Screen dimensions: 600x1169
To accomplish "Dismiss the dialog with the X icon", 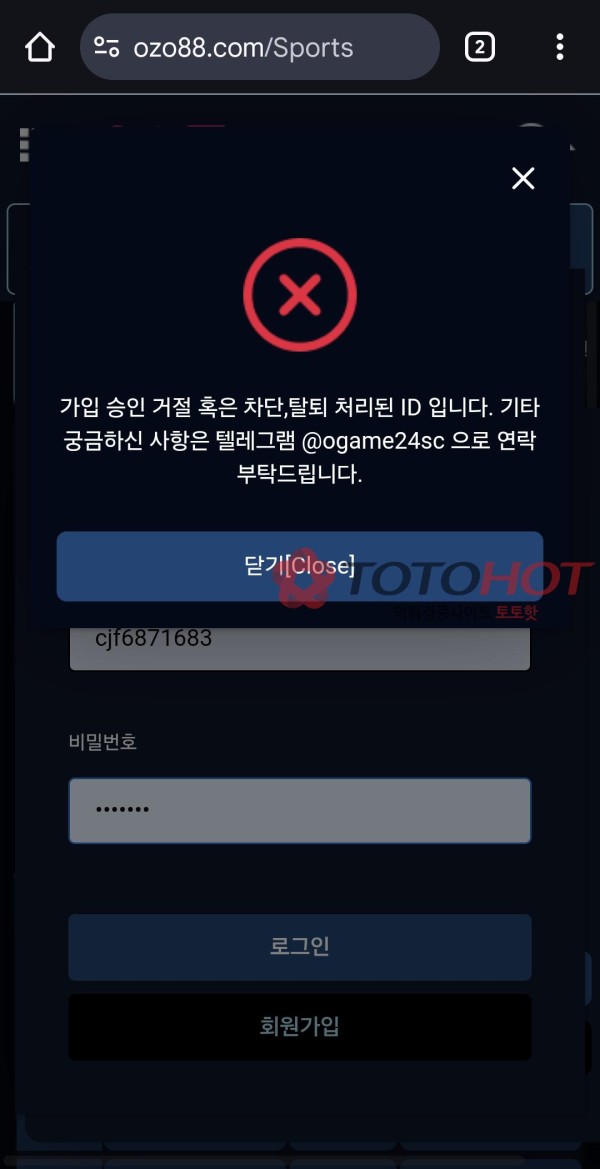I will [523, 179].
